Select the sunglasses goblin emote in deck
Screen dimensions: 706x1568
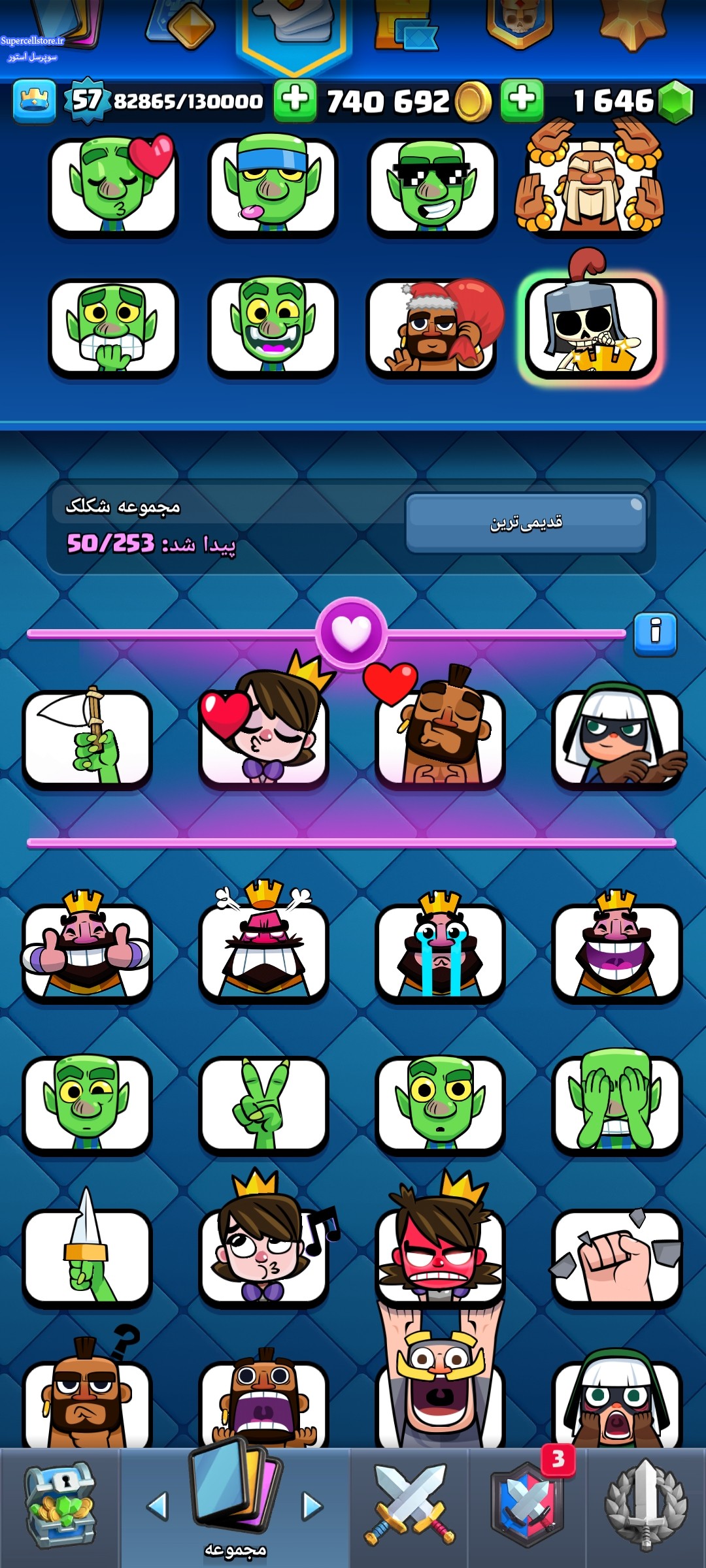[x=431, y=187]
